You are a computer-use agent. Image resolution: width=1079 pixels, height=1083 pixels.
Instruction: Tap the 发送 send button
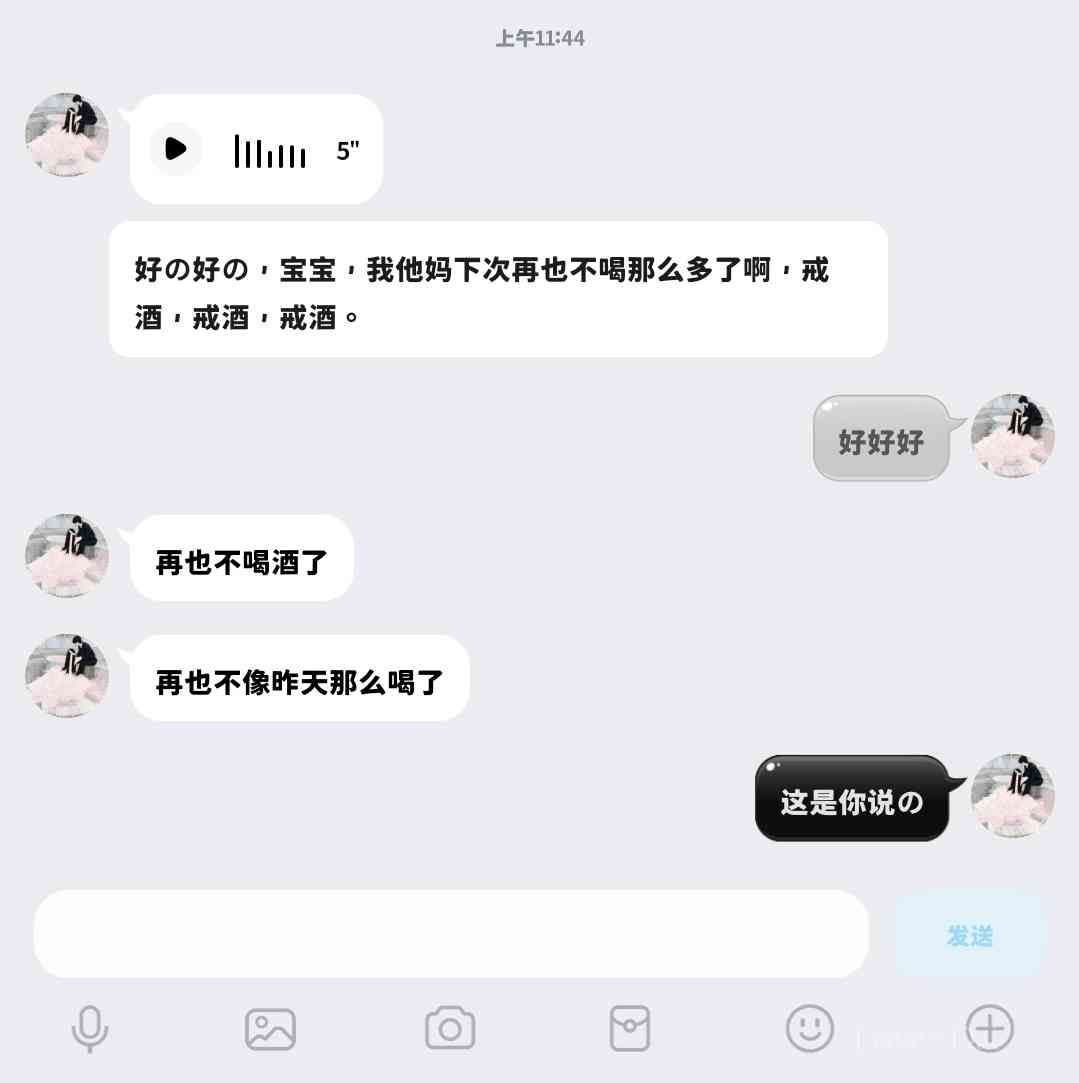coord(969,935)
